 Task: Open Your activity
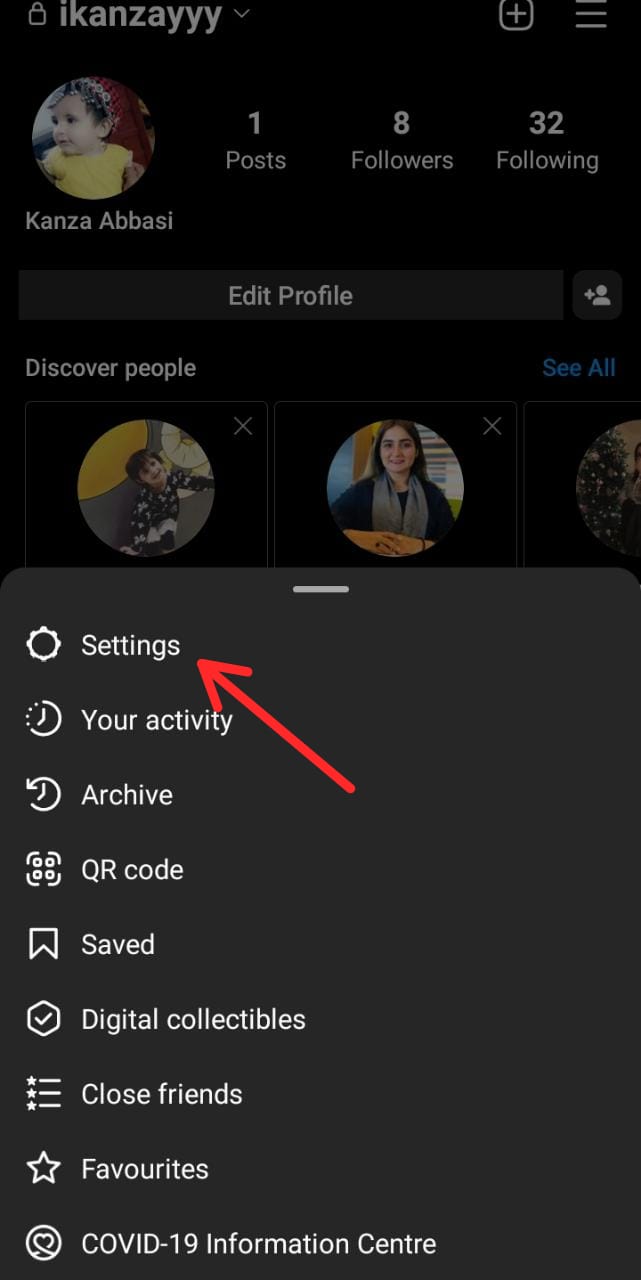pyautogui.click(x=156, y=720)
